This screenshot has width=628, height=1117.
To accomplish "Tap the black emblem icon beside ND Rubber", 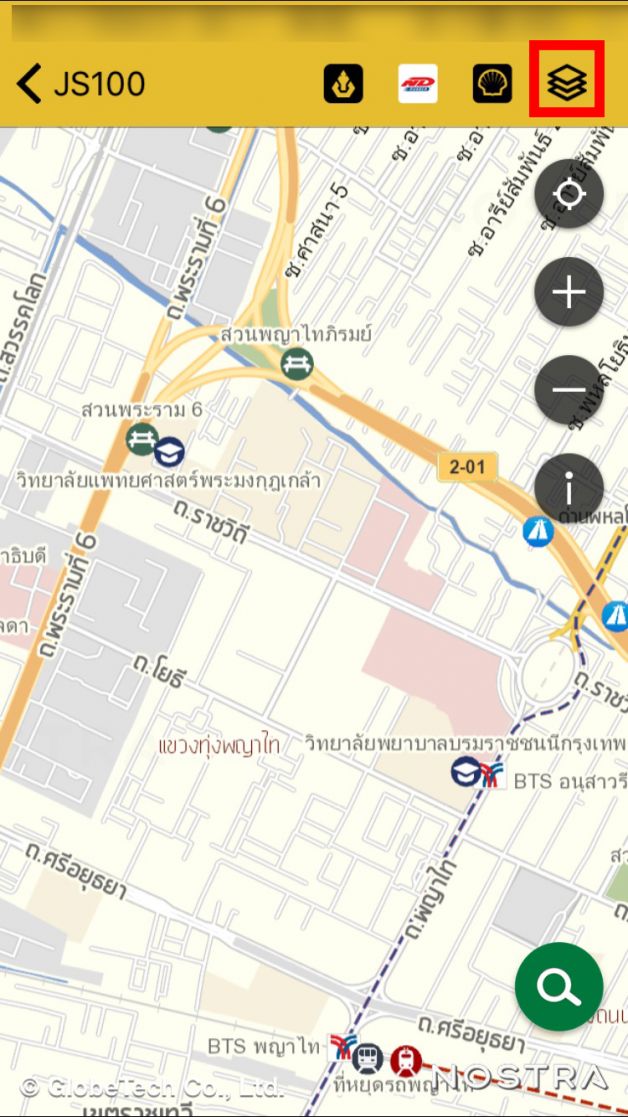I will click(x=343, y=84).
